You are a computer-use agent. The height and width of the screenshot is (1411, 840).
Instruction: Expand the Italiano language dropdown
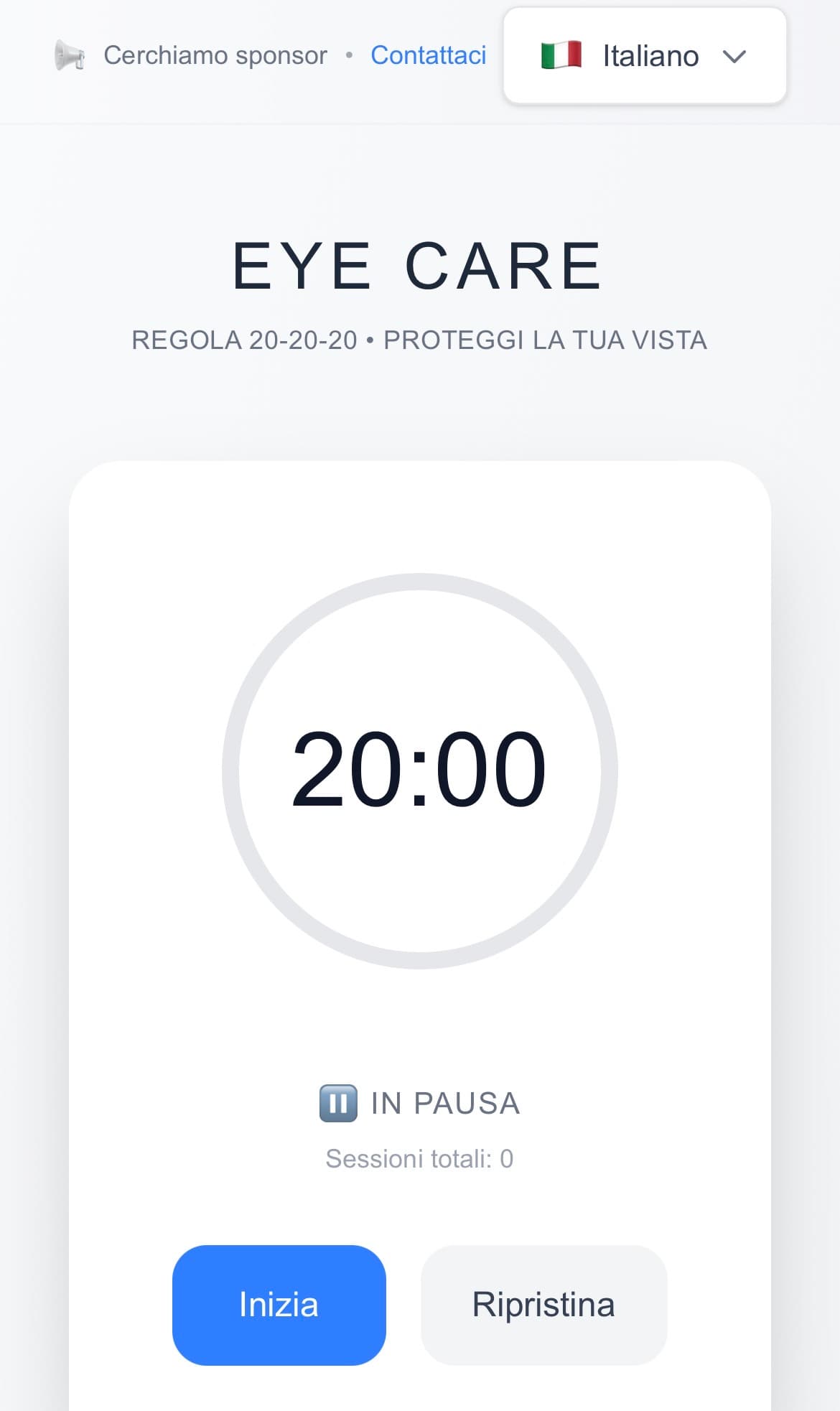(x=644, y=56)
